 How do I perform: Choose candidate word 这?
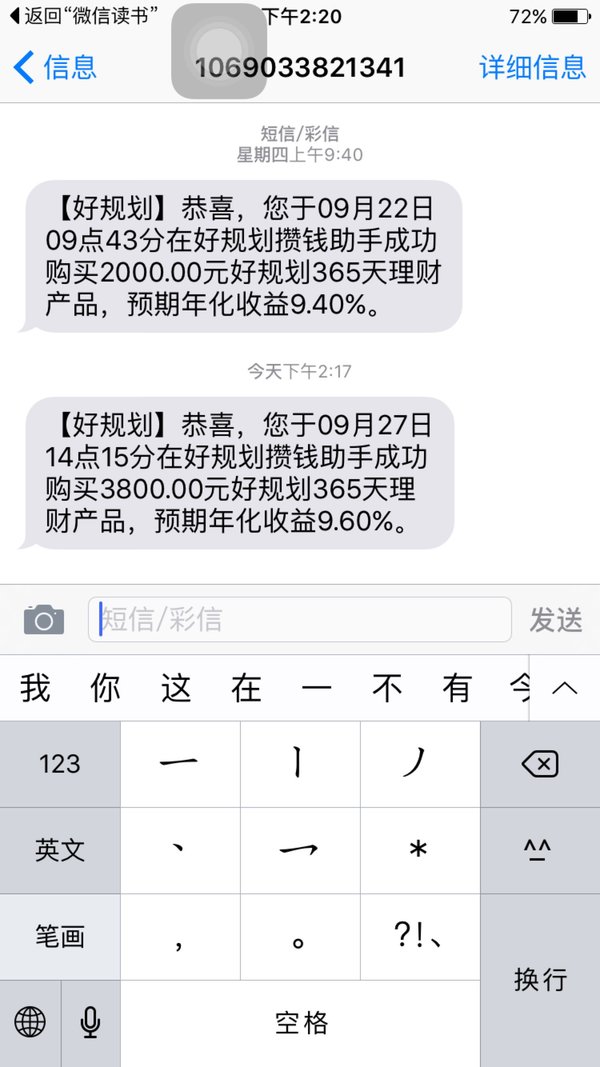(x=176, y=687)
